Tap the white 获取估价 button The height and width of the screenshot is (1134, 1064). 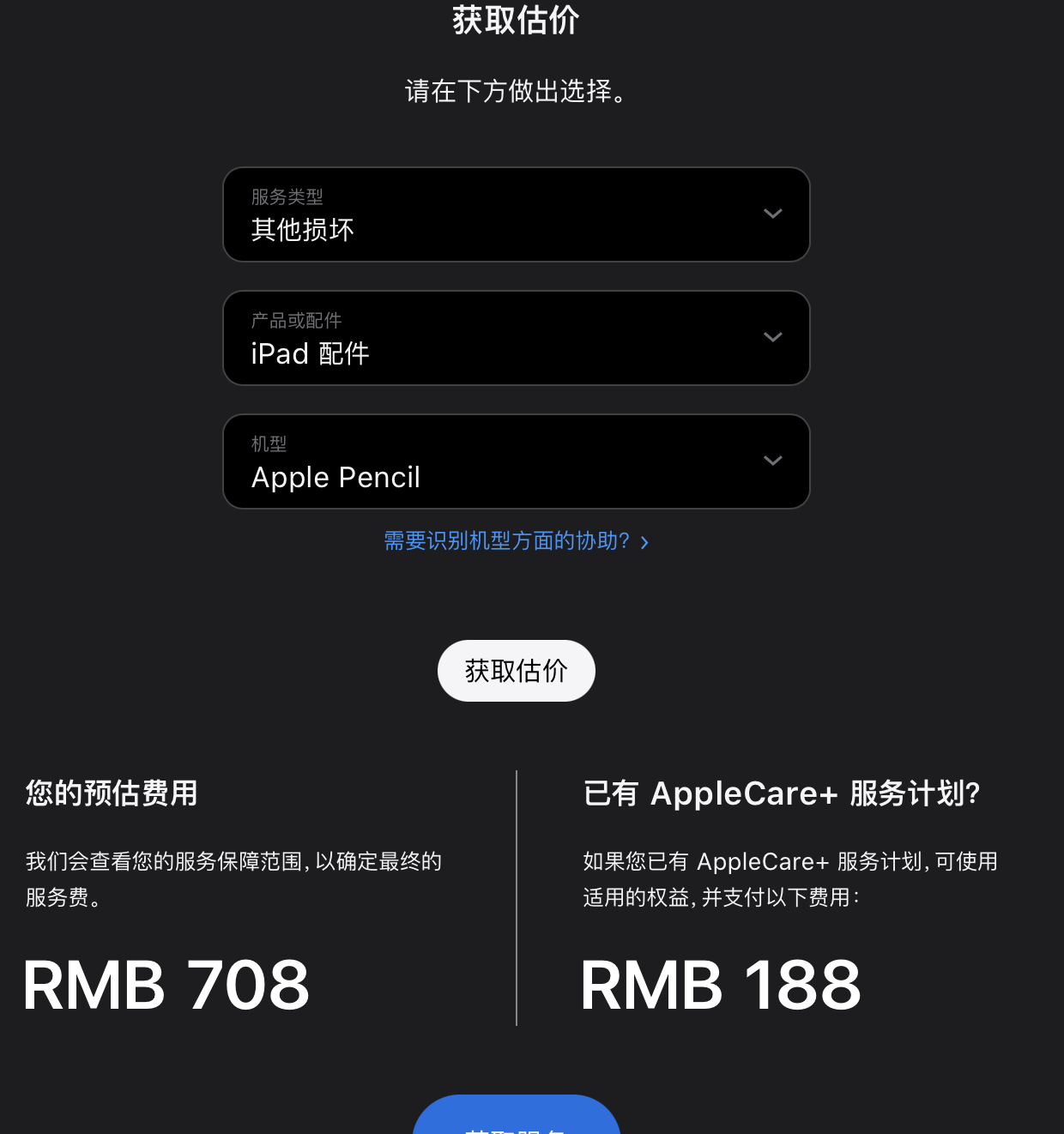pos(516,671)
